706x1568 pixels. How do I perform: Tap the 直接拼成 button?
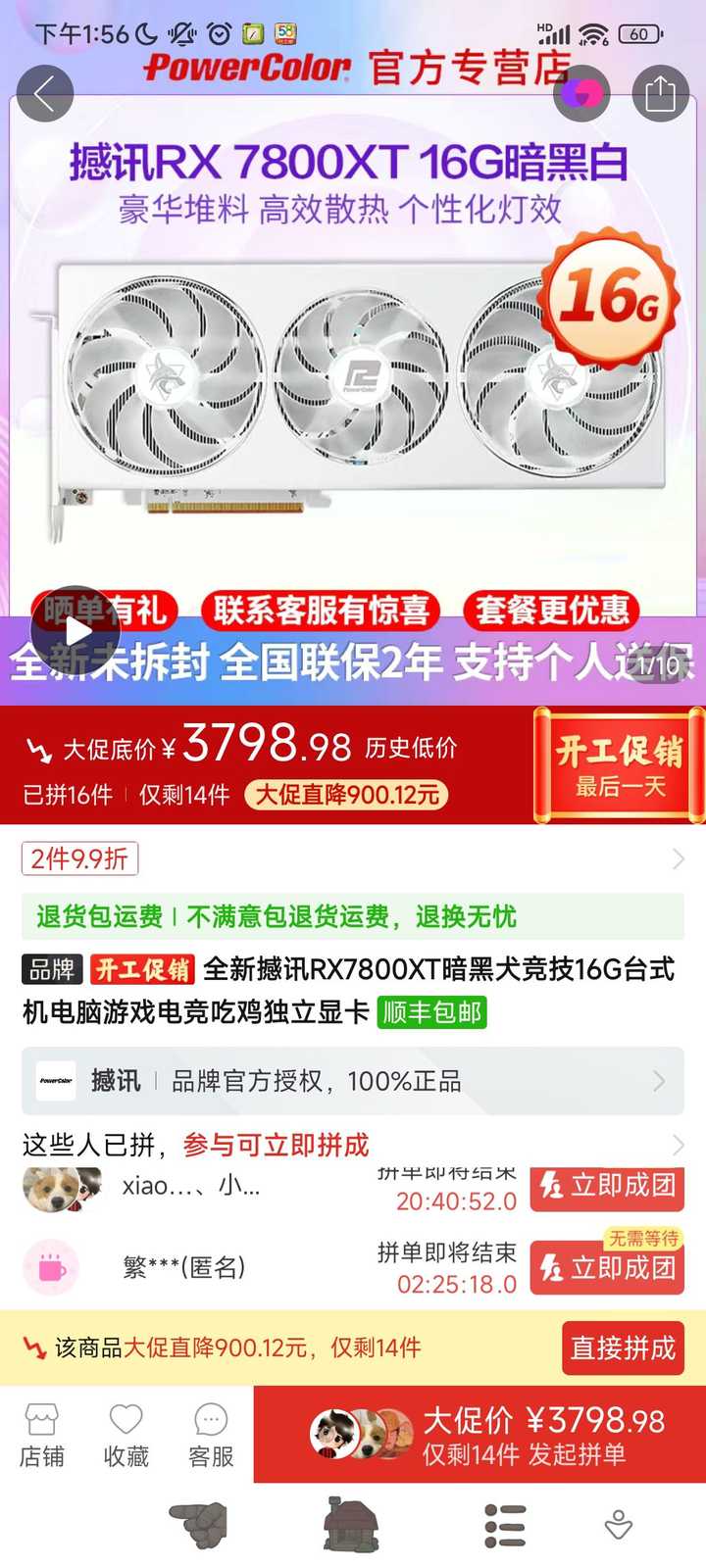click(623, 1347)
